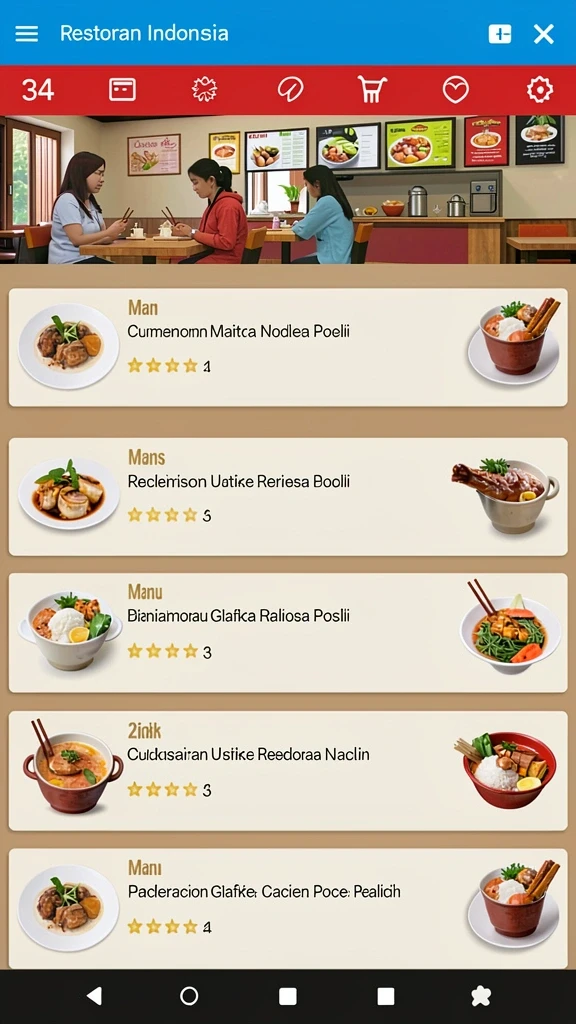The width and height of the screenshot is (576, 1024).
Task: Tap the flower badge toolbar icon
Action: pyautogui.click(x=204, y=89)
